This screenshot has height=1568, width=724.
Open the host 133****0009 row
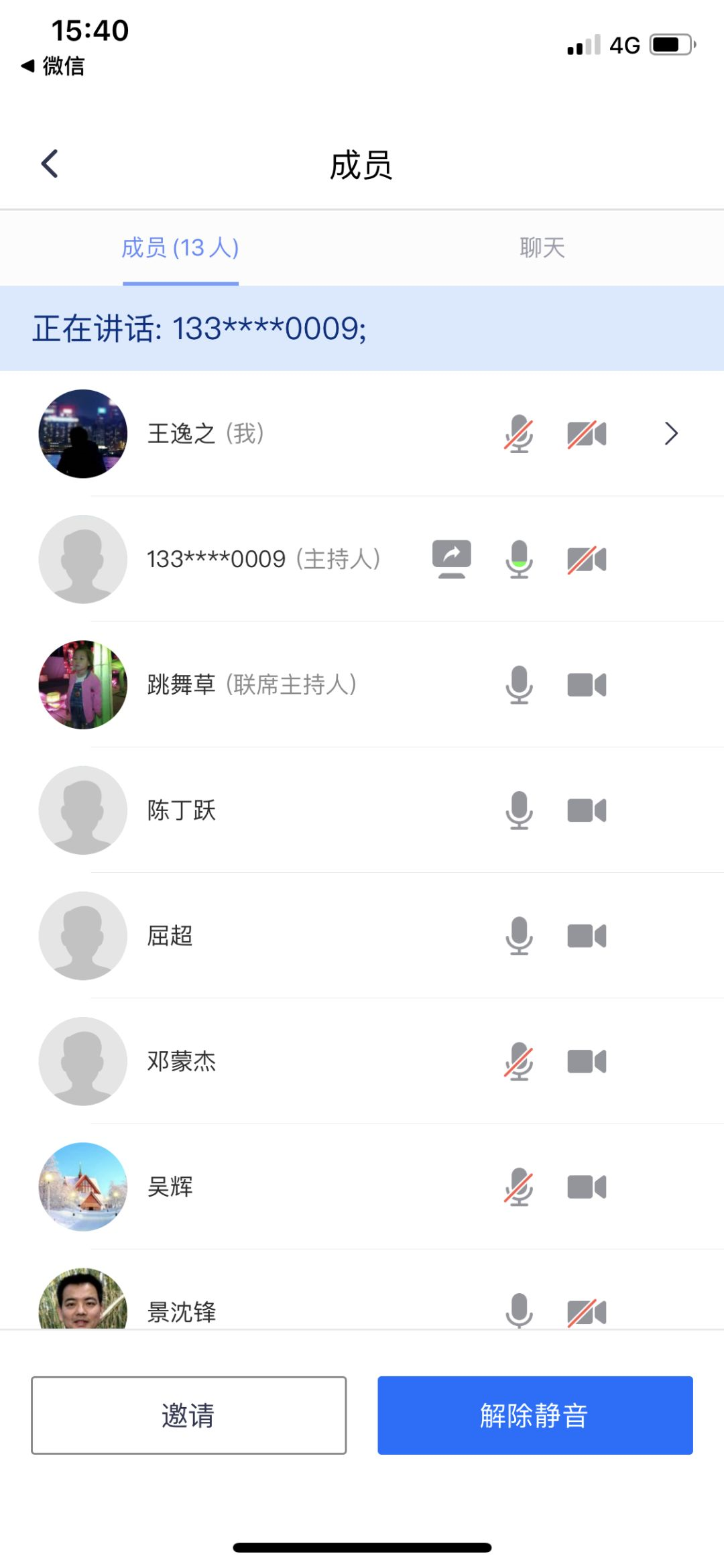pos(362,559)
